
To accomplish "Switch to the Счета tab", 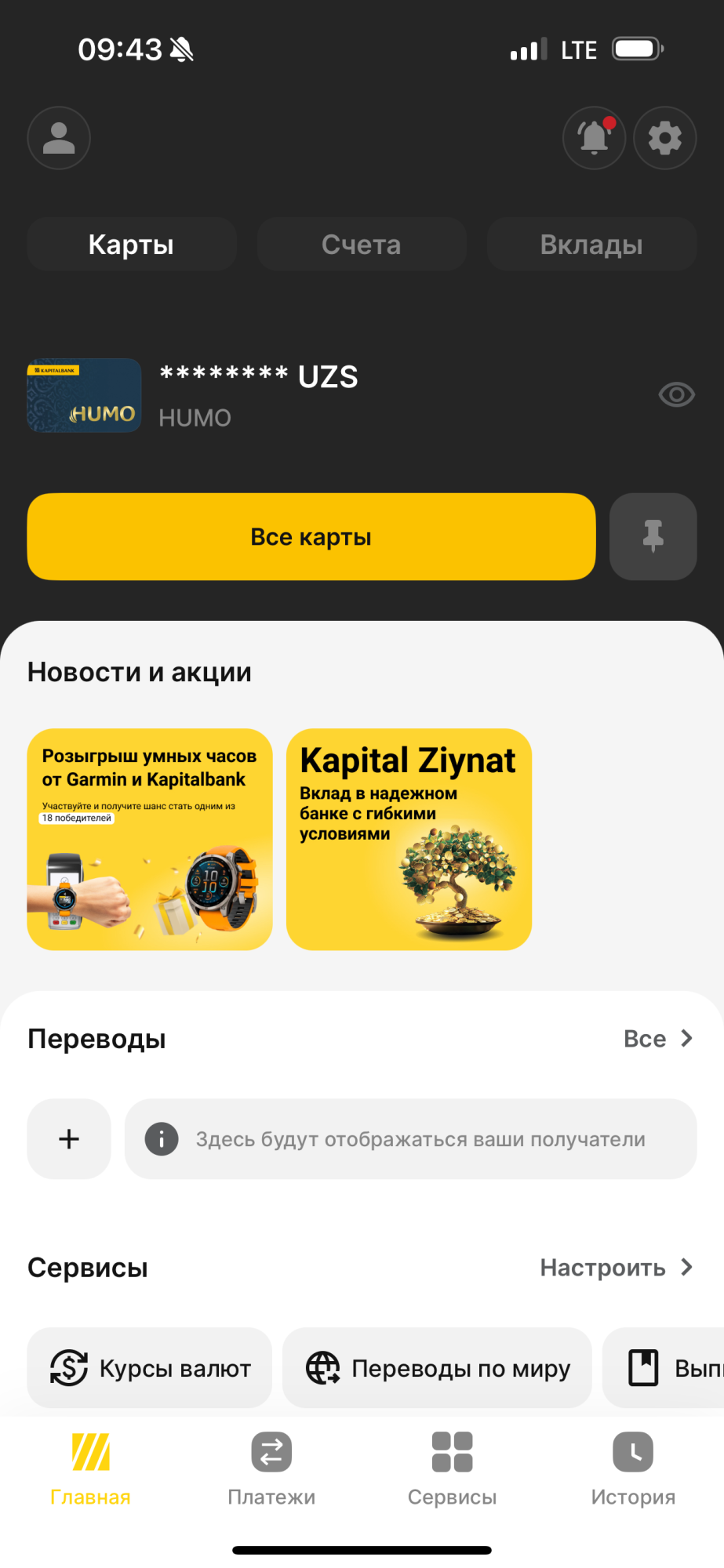I will click(x=362, y=245).
